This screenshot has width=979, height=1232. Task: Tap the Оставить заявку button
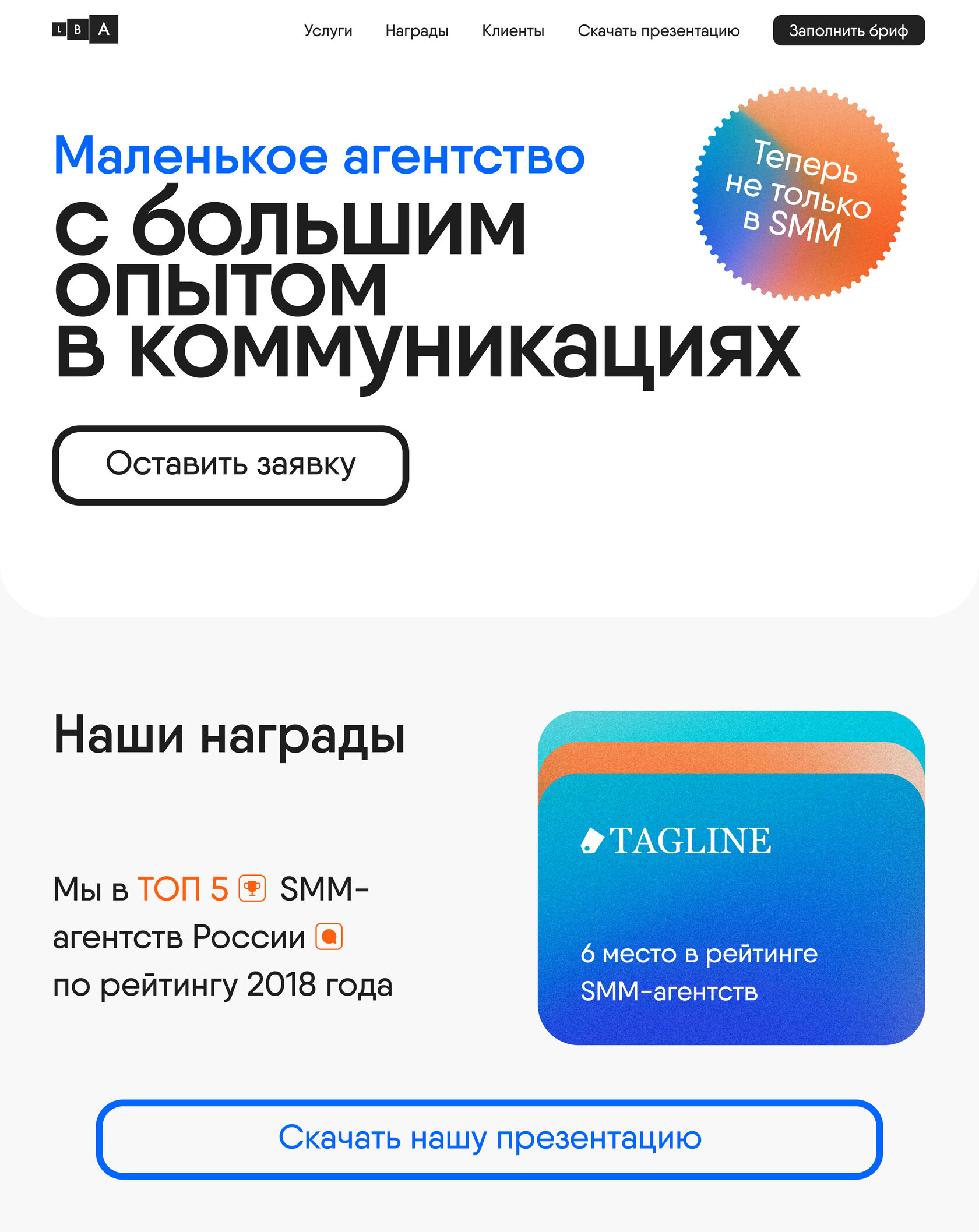(x=231, y=465)
